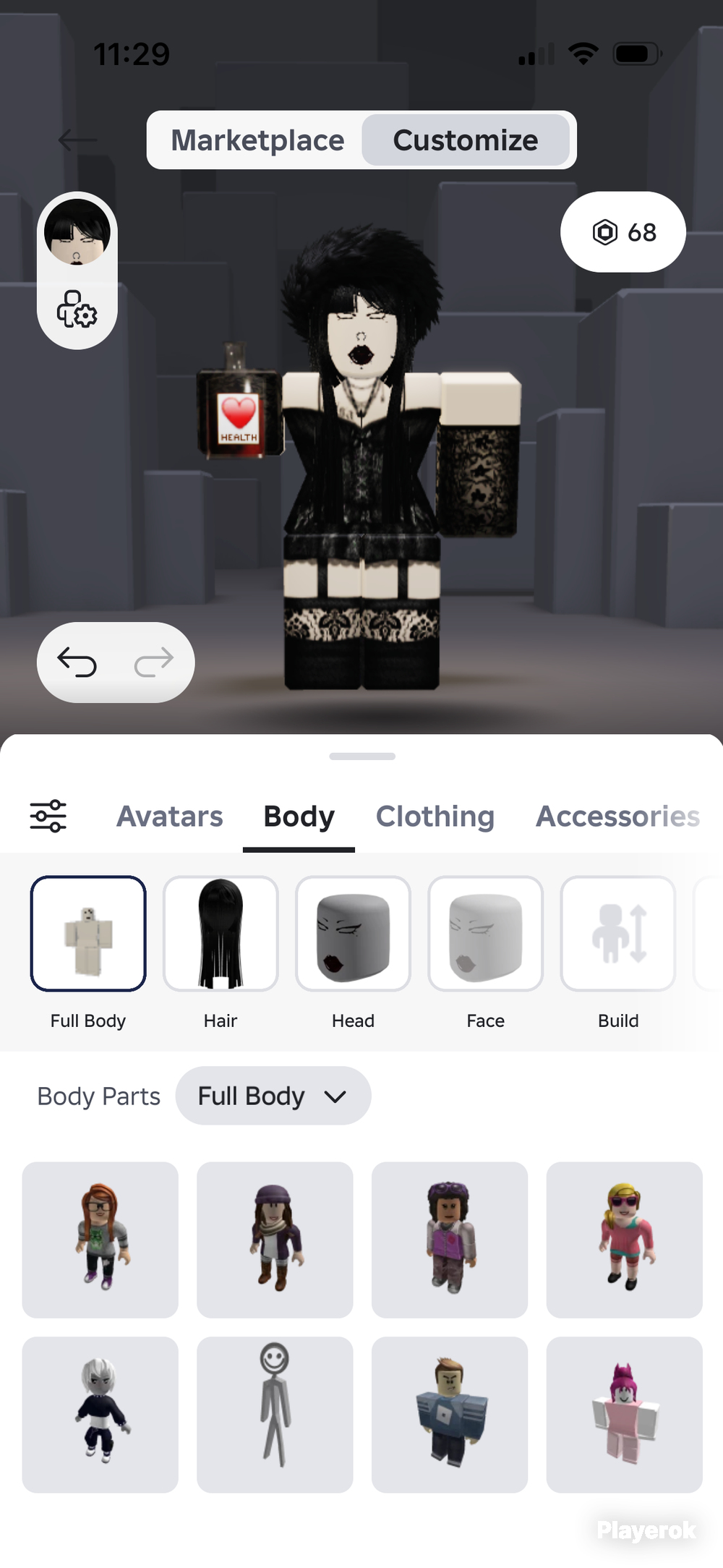Switch to the Avatars tab
The height and width of the screenshot is (1568, 723).
coord(170,816)
